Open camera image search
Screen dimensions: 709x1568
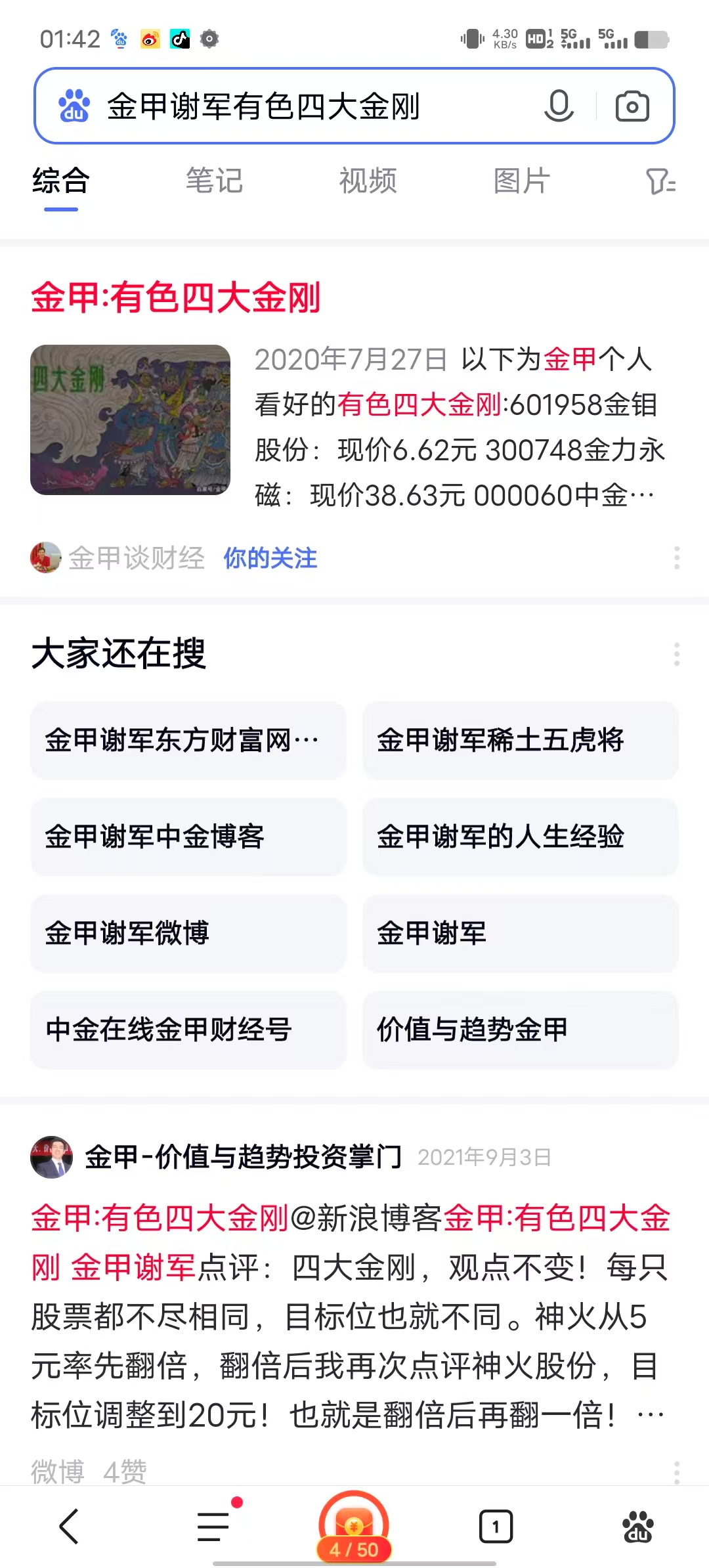[632, 106]
